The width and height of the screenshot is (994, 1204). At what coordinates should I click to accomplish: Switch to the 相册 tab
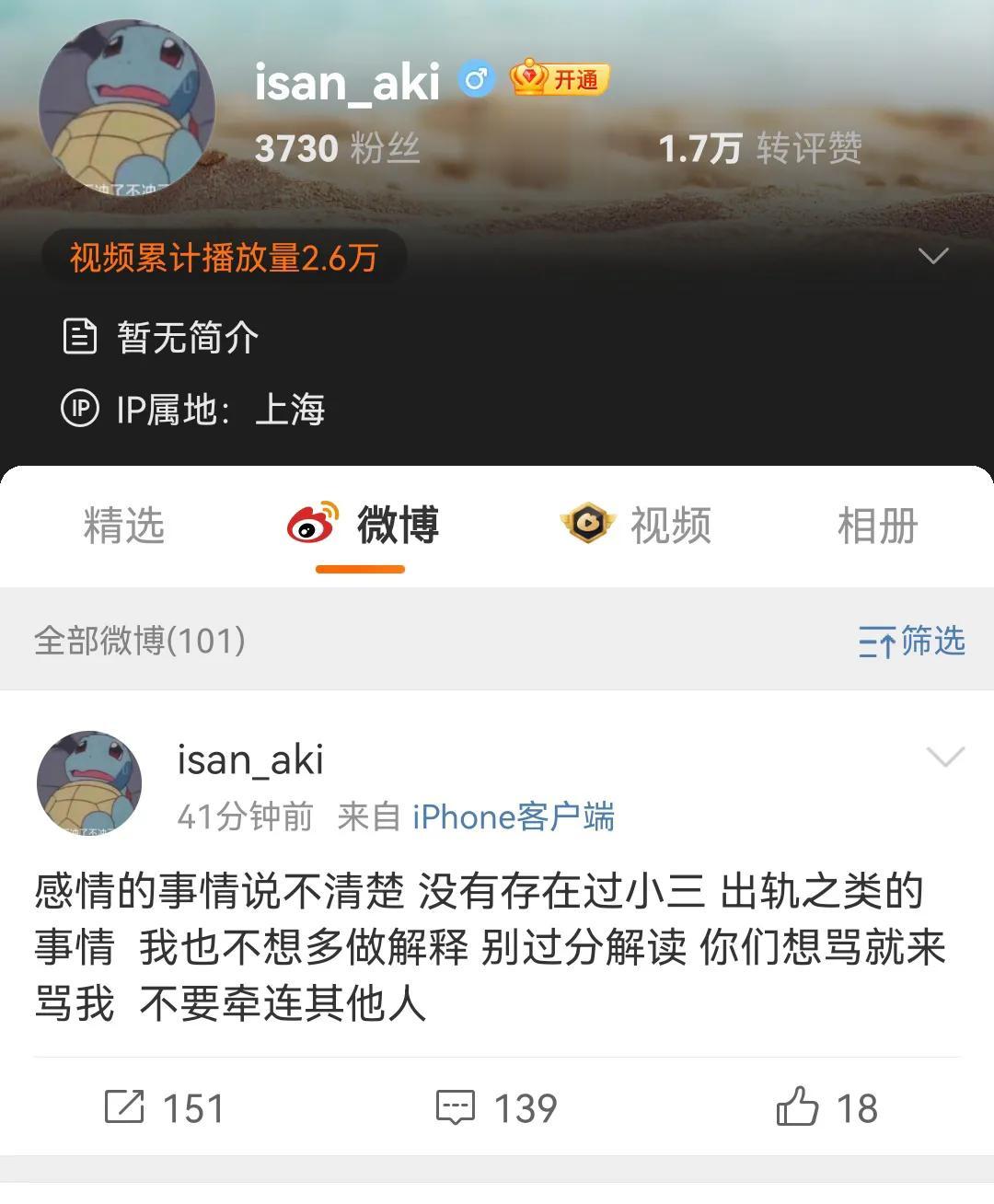click(x=875, y=527)
